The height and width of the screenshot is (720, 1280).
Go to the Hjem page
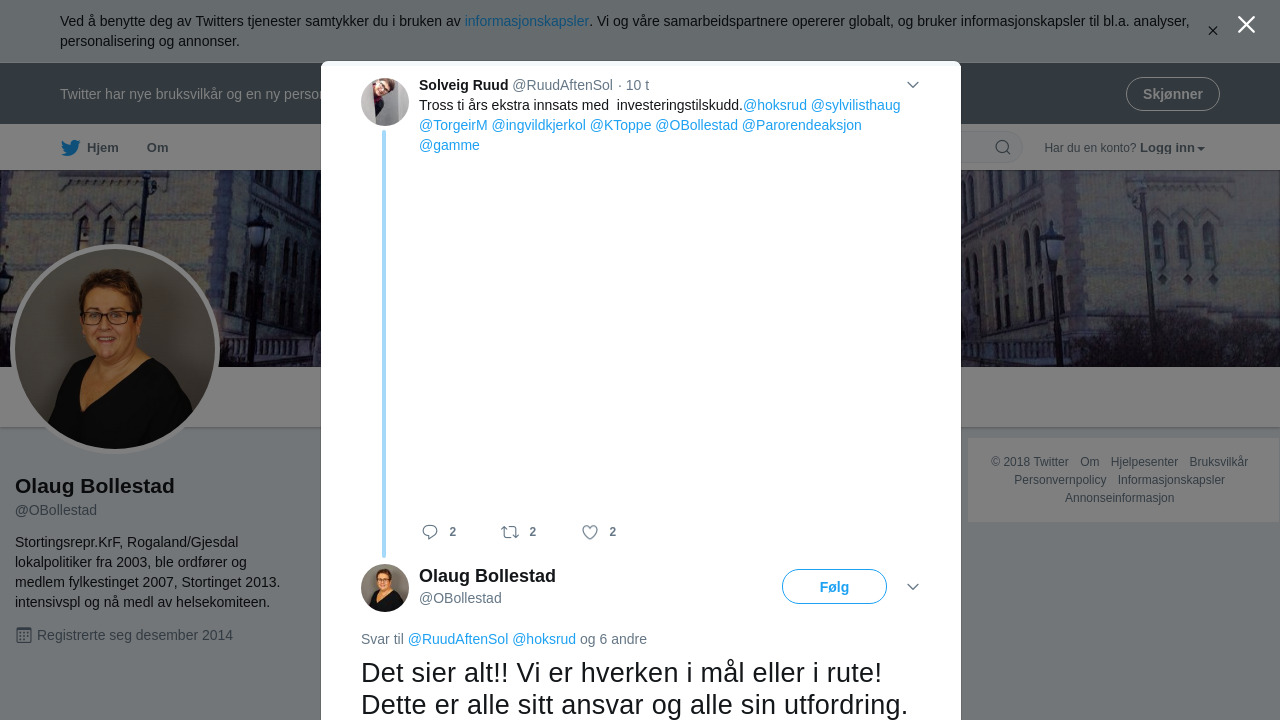pos(90,148)
